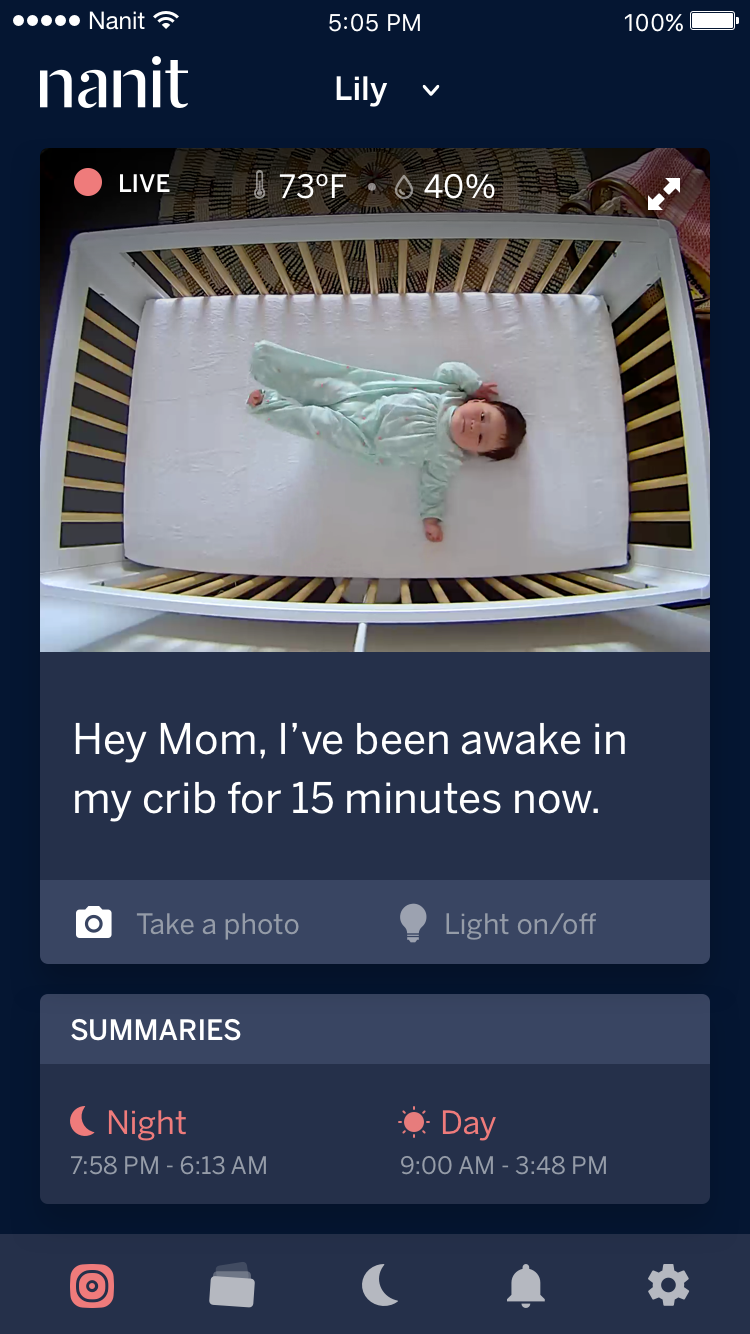Open the cards tab in bottom bar

point(232,1285)
